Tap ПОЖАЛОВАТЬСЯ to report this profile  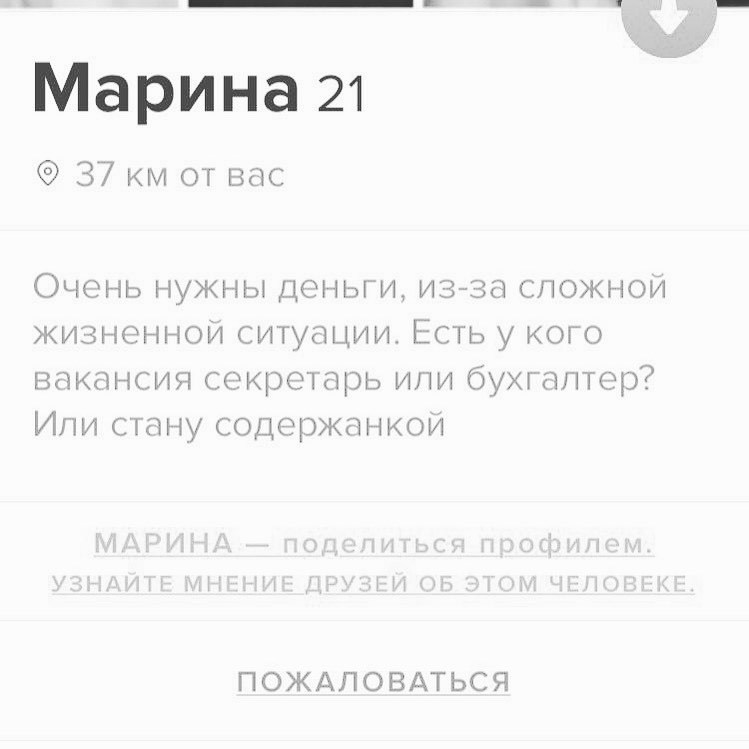point(374,682)
